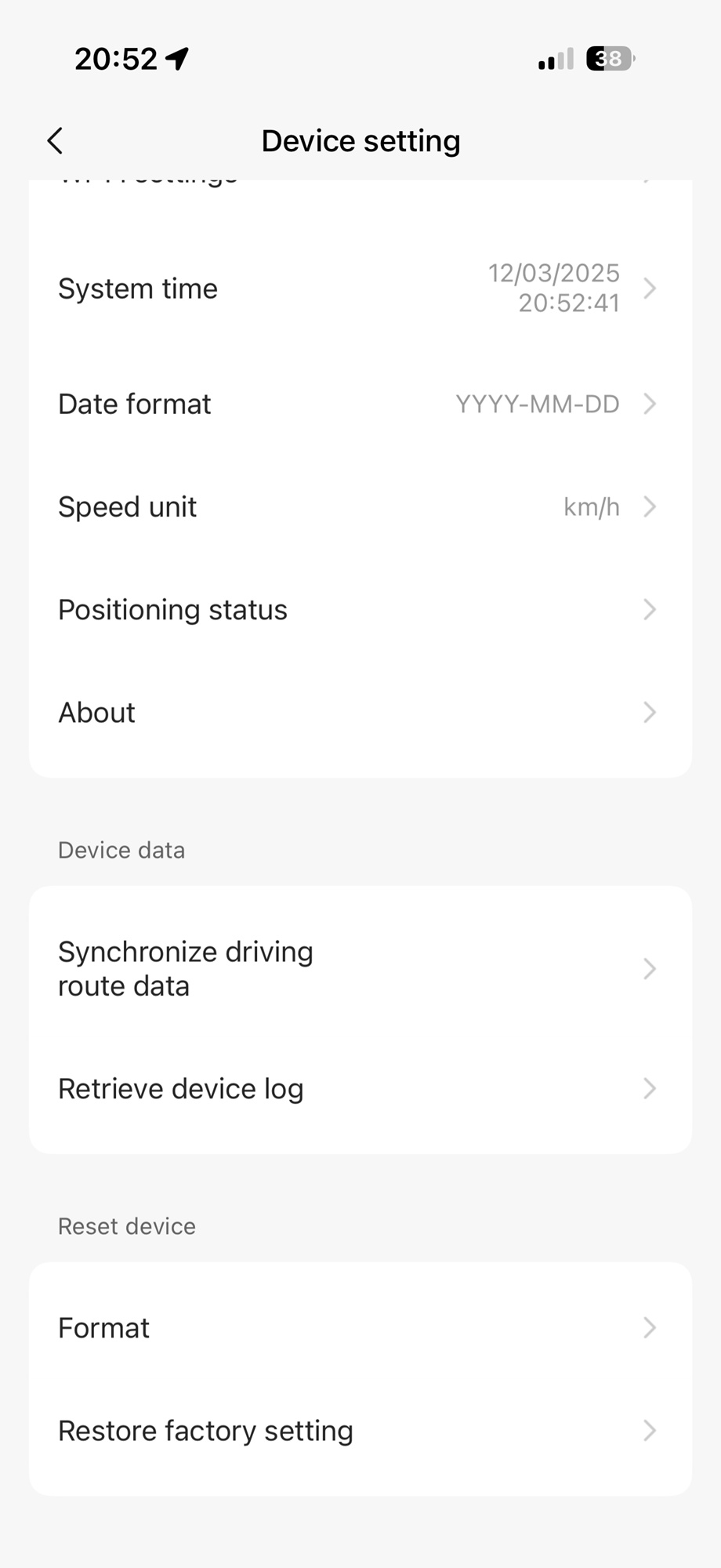
Task: Open the About page
Action: (360, 713)
